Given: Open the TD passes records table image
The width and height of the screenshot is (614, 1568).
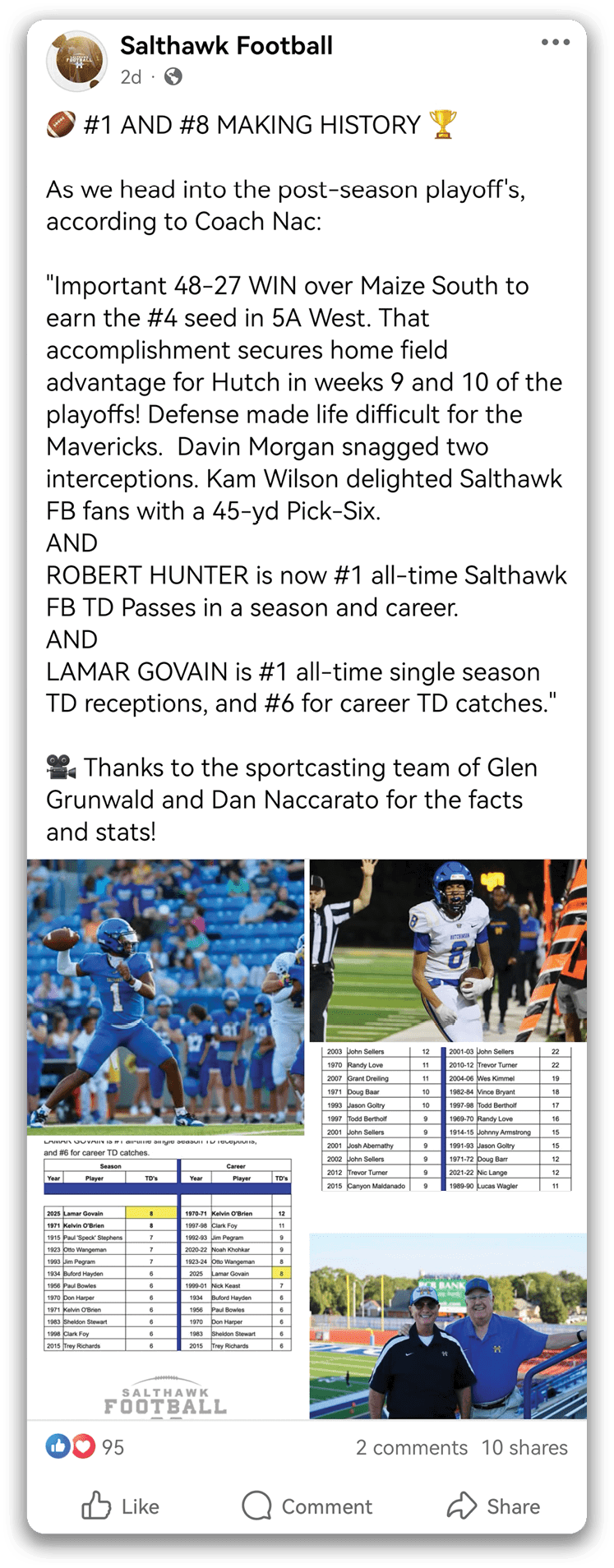Looking at the screenshot, I should [x=448, y=1118].
